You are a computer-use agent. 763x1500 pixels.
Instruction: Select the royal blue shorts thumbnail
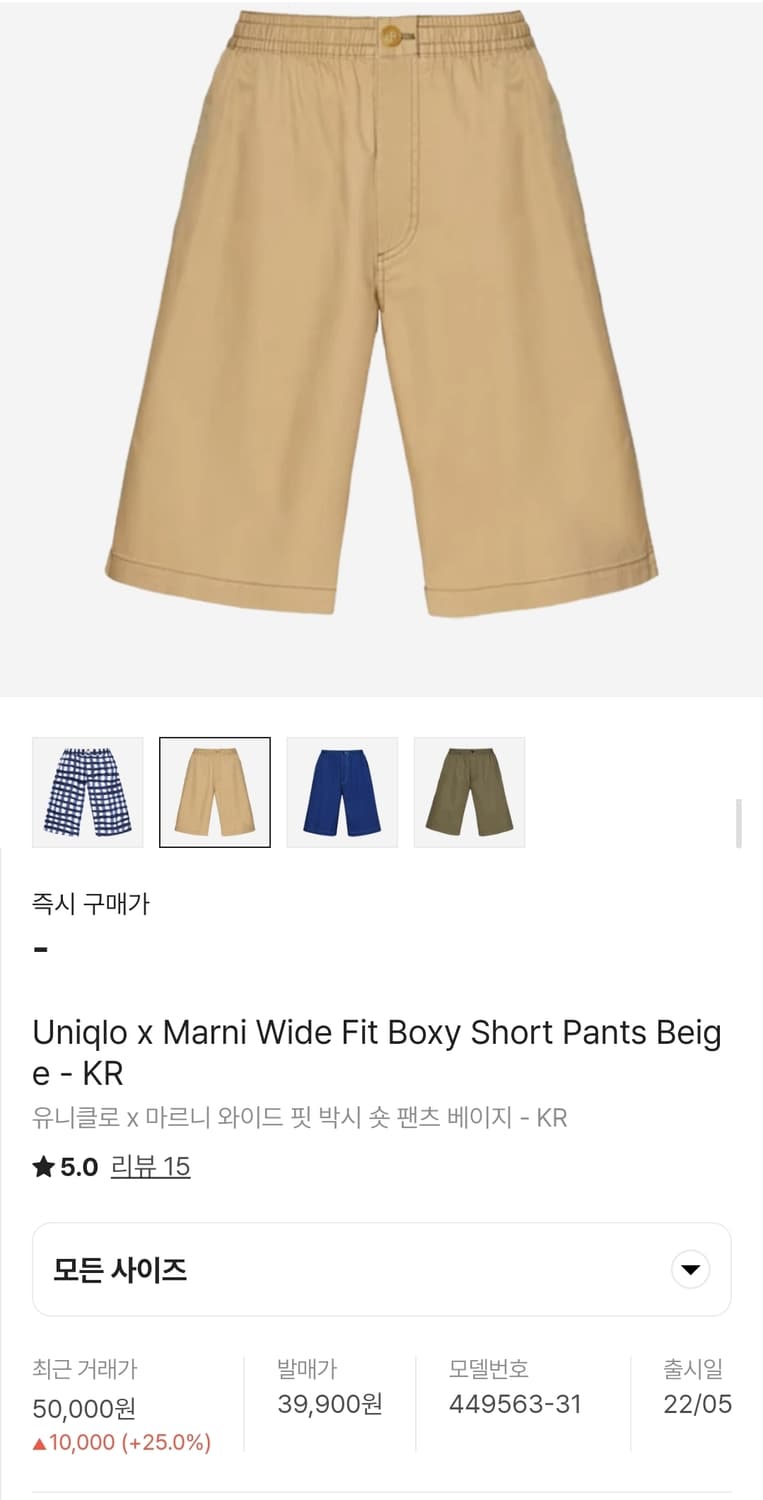[x=342, y=791]
